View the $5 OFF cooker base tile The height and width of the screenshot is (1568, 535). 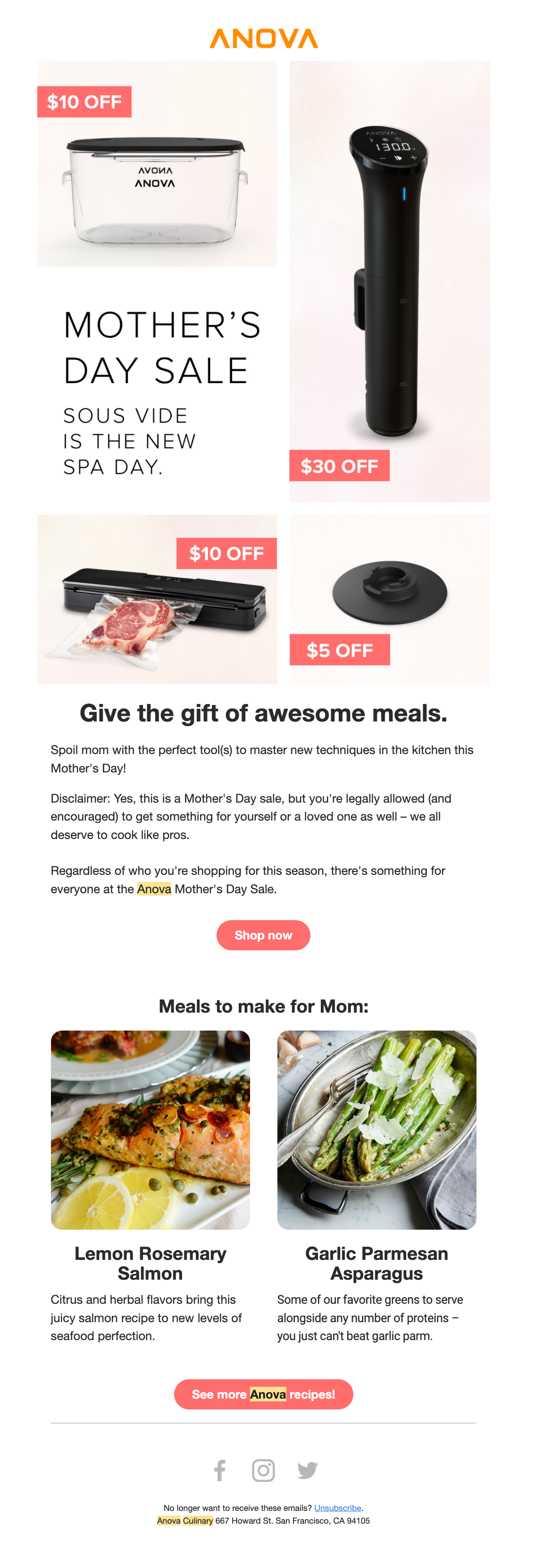pyautogui.click(x=389, y=599)
